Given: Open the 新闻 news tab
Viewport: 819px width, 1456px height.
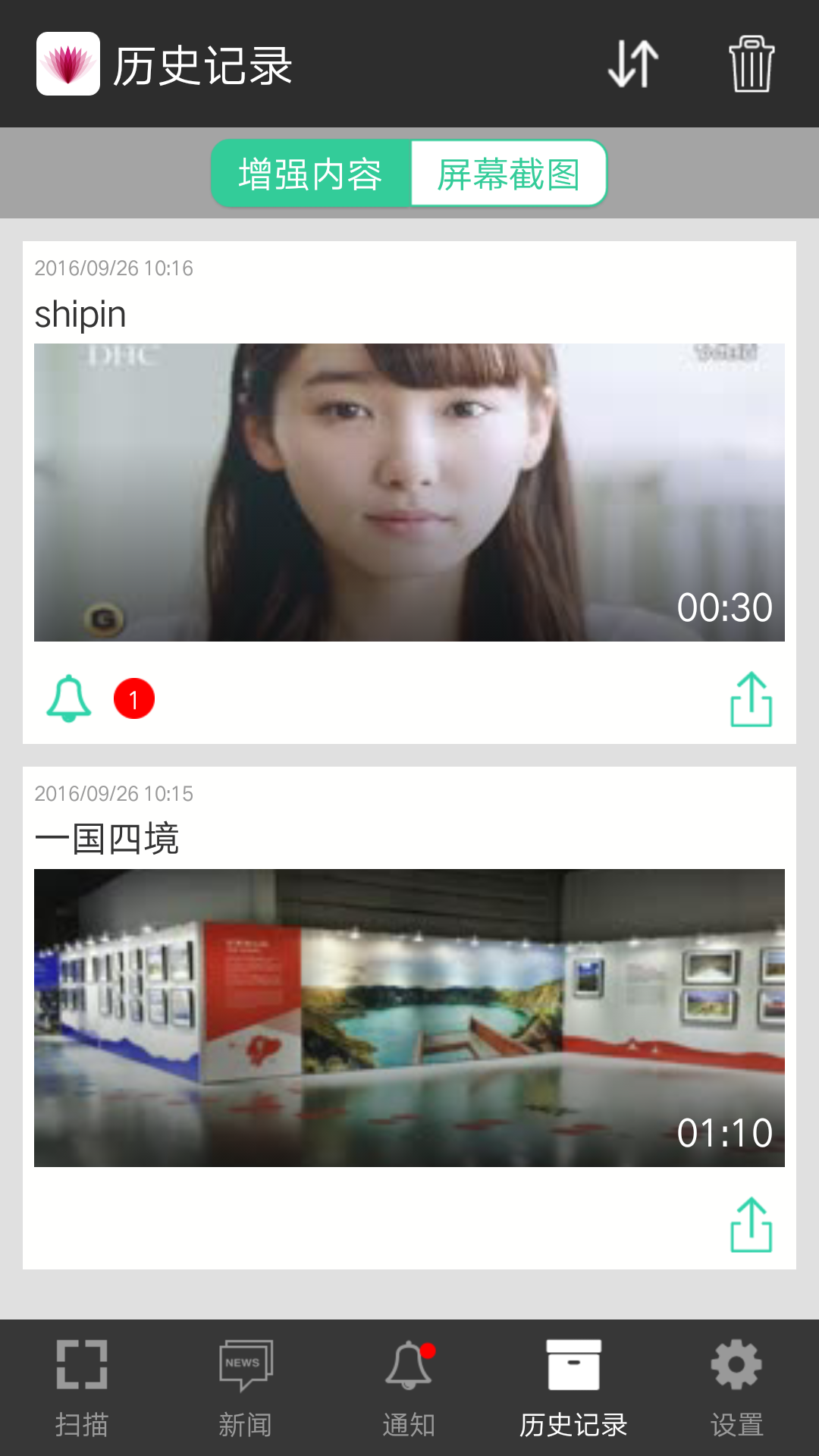Looking at the screenshot, I should pyautogui.click(x=245, y=1388).
